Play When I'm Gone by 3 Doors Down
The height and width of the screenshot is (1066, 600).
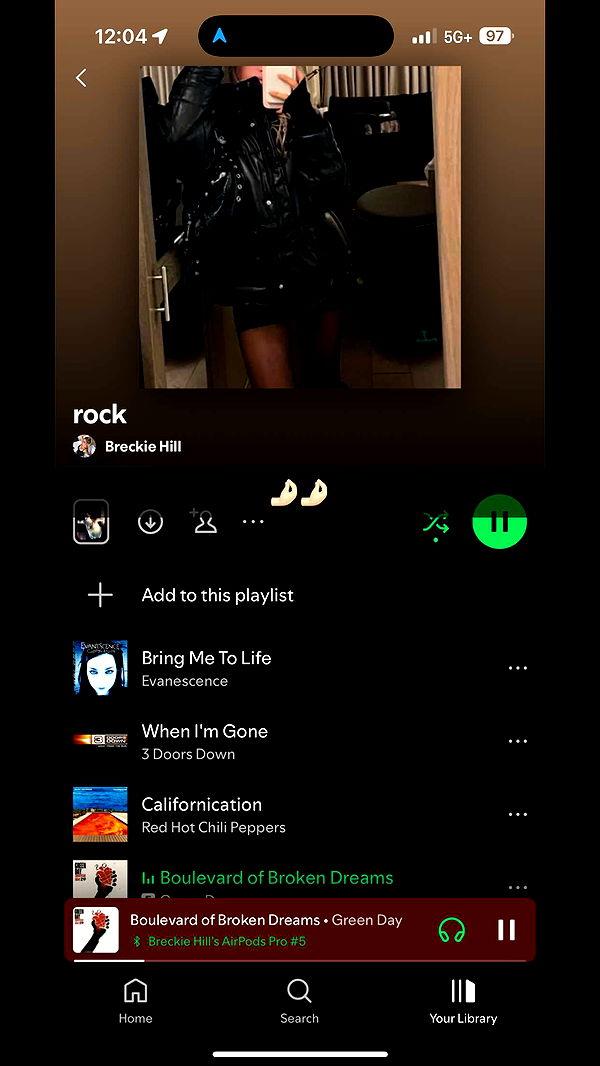[204, 741]
